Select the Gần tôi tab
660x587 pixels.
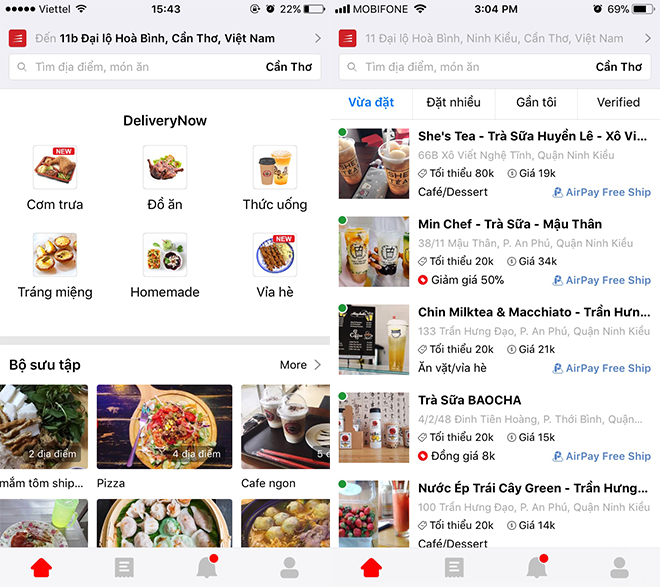tap(536, 102)
